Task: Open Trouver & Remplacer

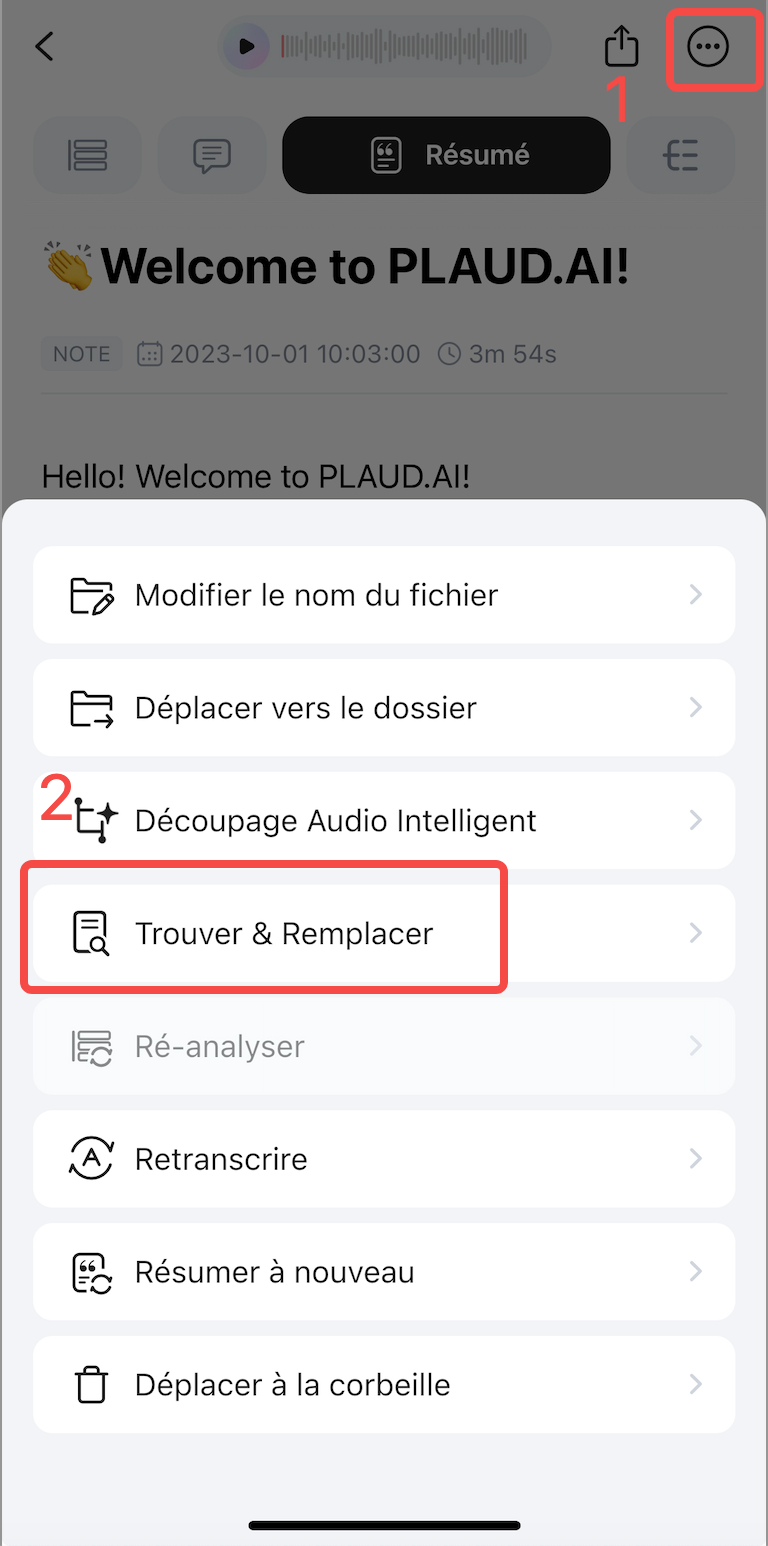Action: pos(384,934)
